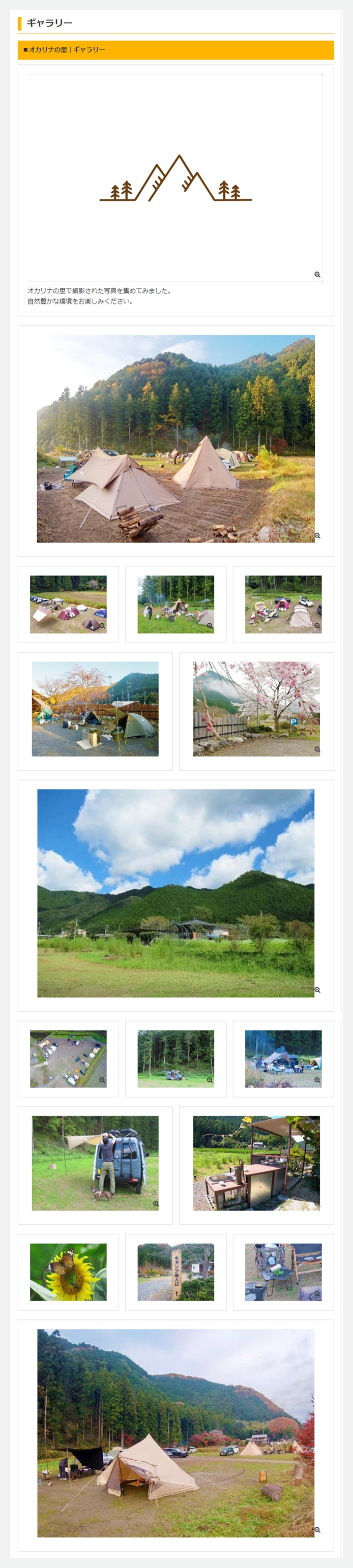The image size is (353, 1568).
Task: Open tents by wooden fence at sunset
Action: tap(95, 709)
